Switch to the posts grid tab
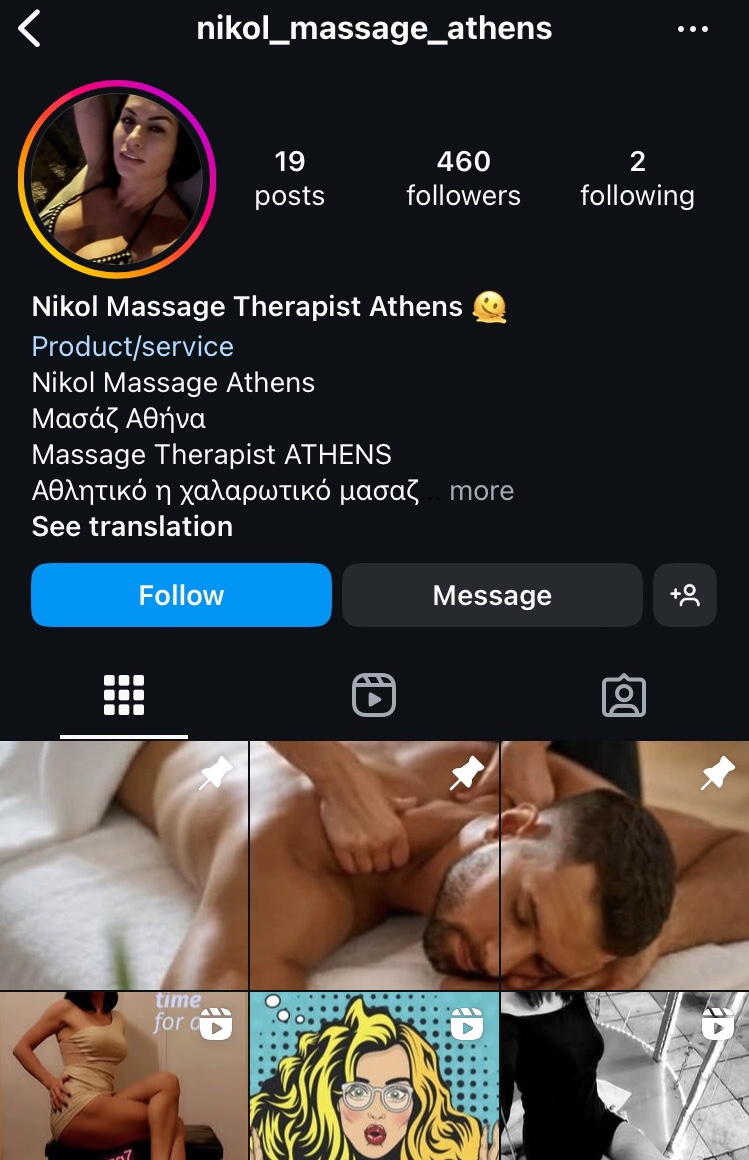This screenshot has height=1160, width=749. pos(124,695)
